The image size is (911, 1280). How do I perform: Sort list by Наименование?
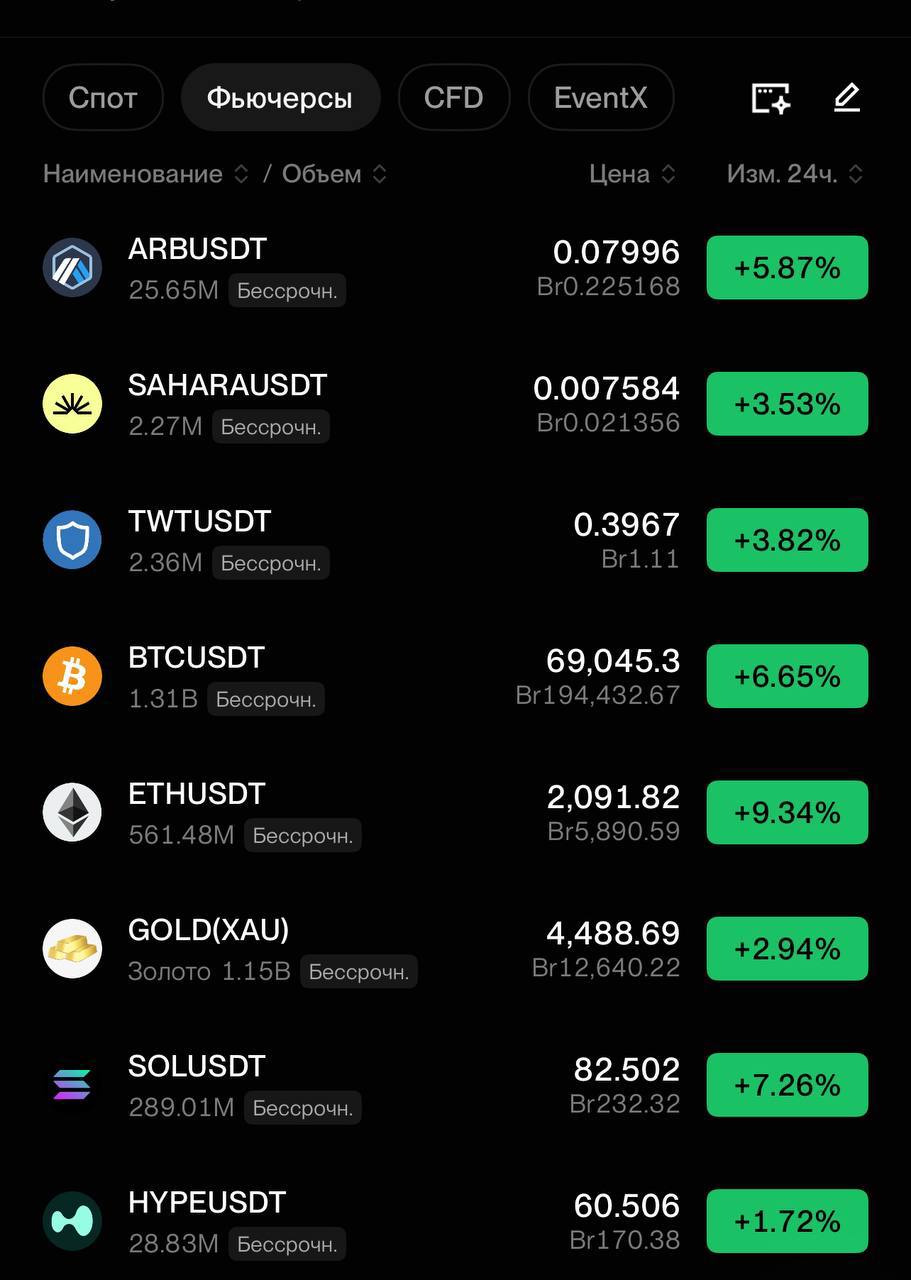(x=145, y=174)
